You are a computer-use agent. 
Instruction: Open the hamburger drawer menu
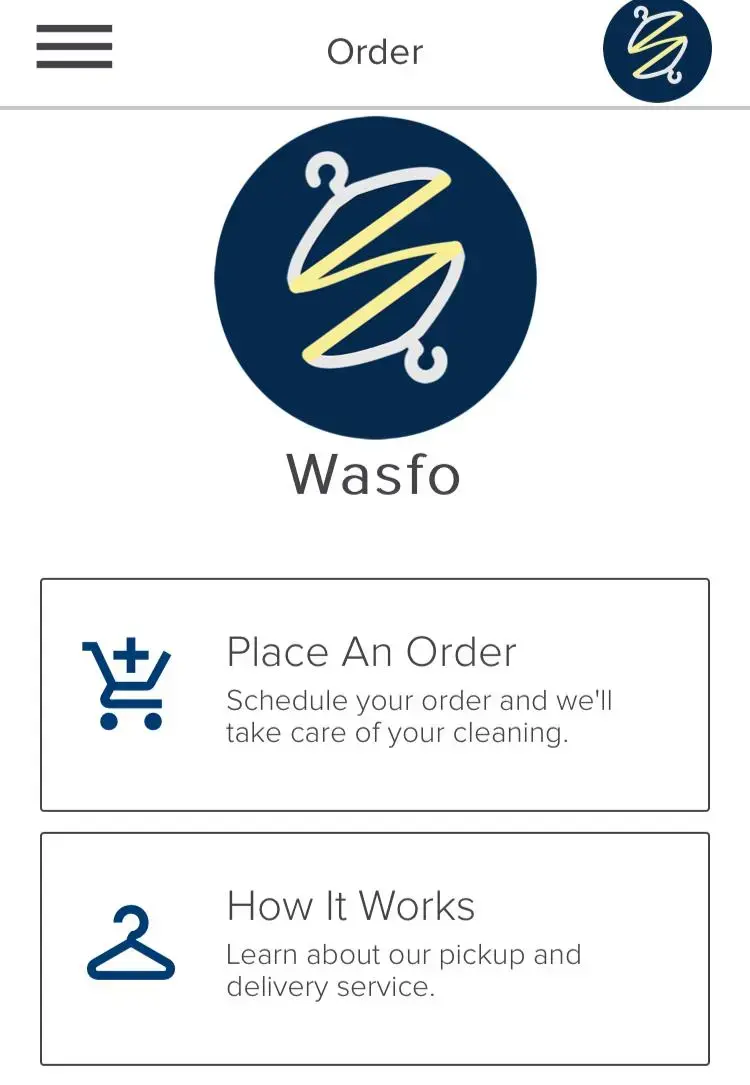click(74, 47)
